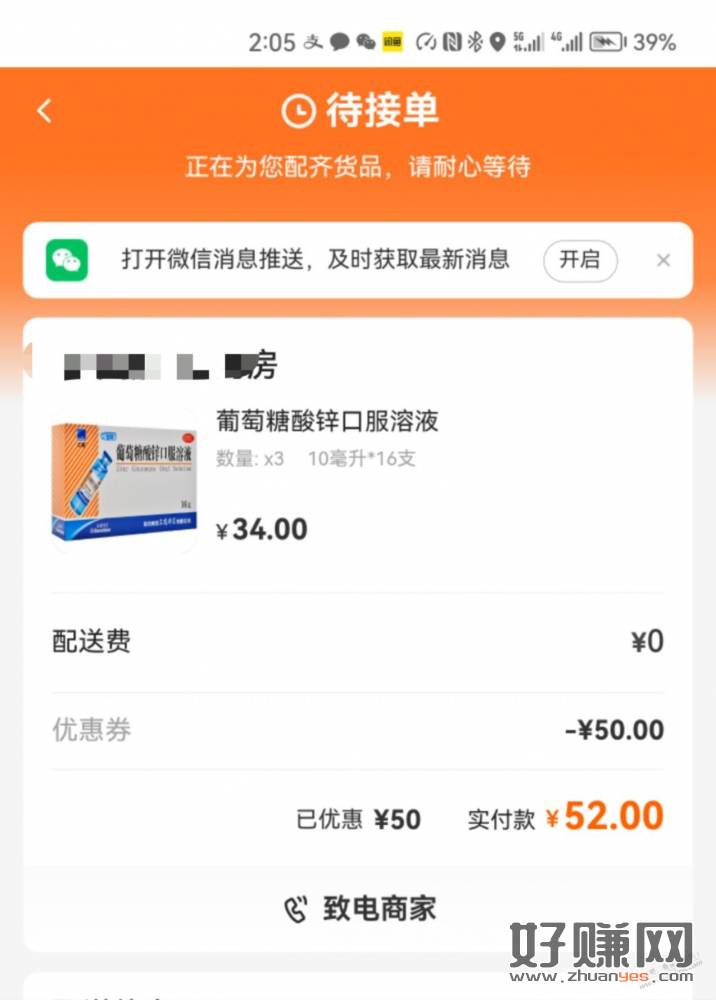Tap 致电商家 to call the merchant
716x1000 pixels.
pos(360,908)
